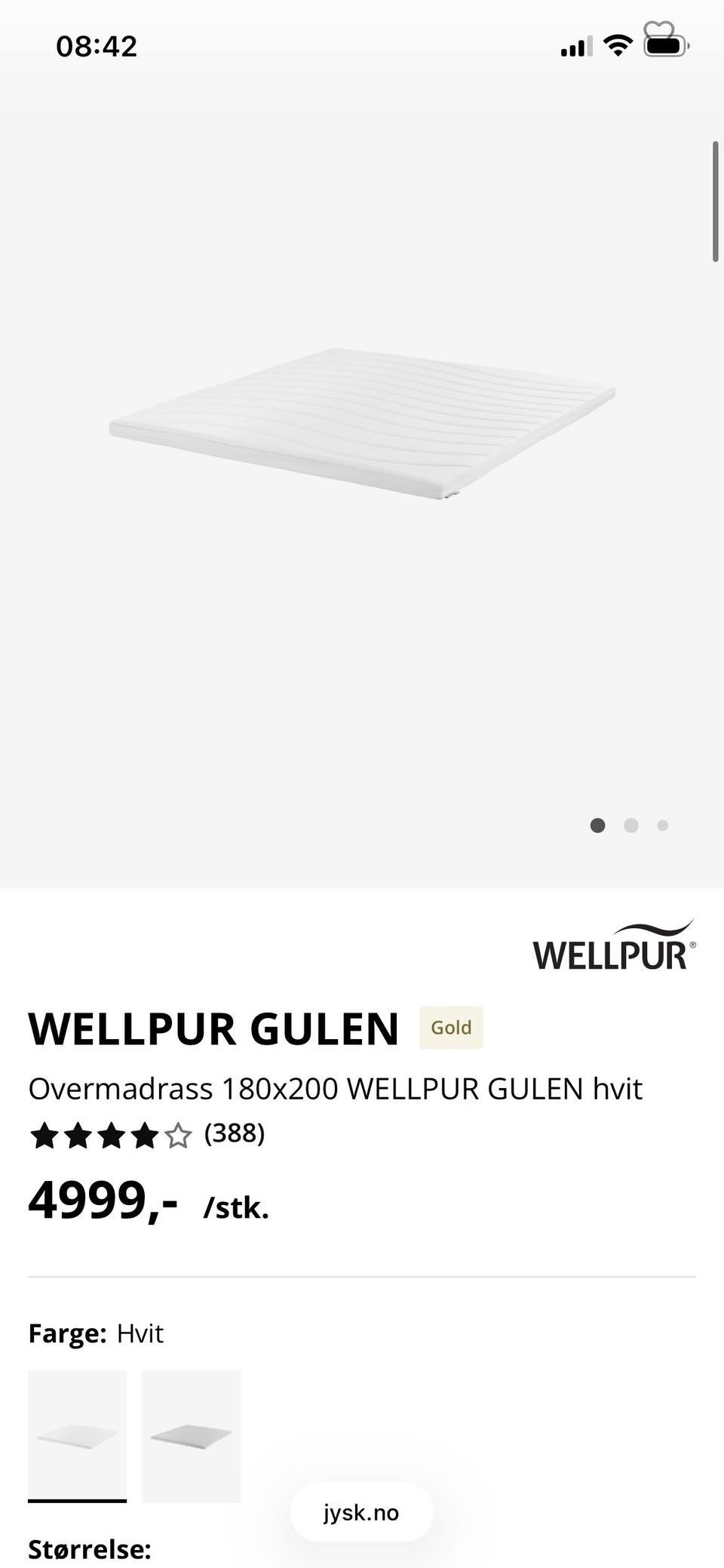Tap the clock showing 08:42

tap(95, 45)
